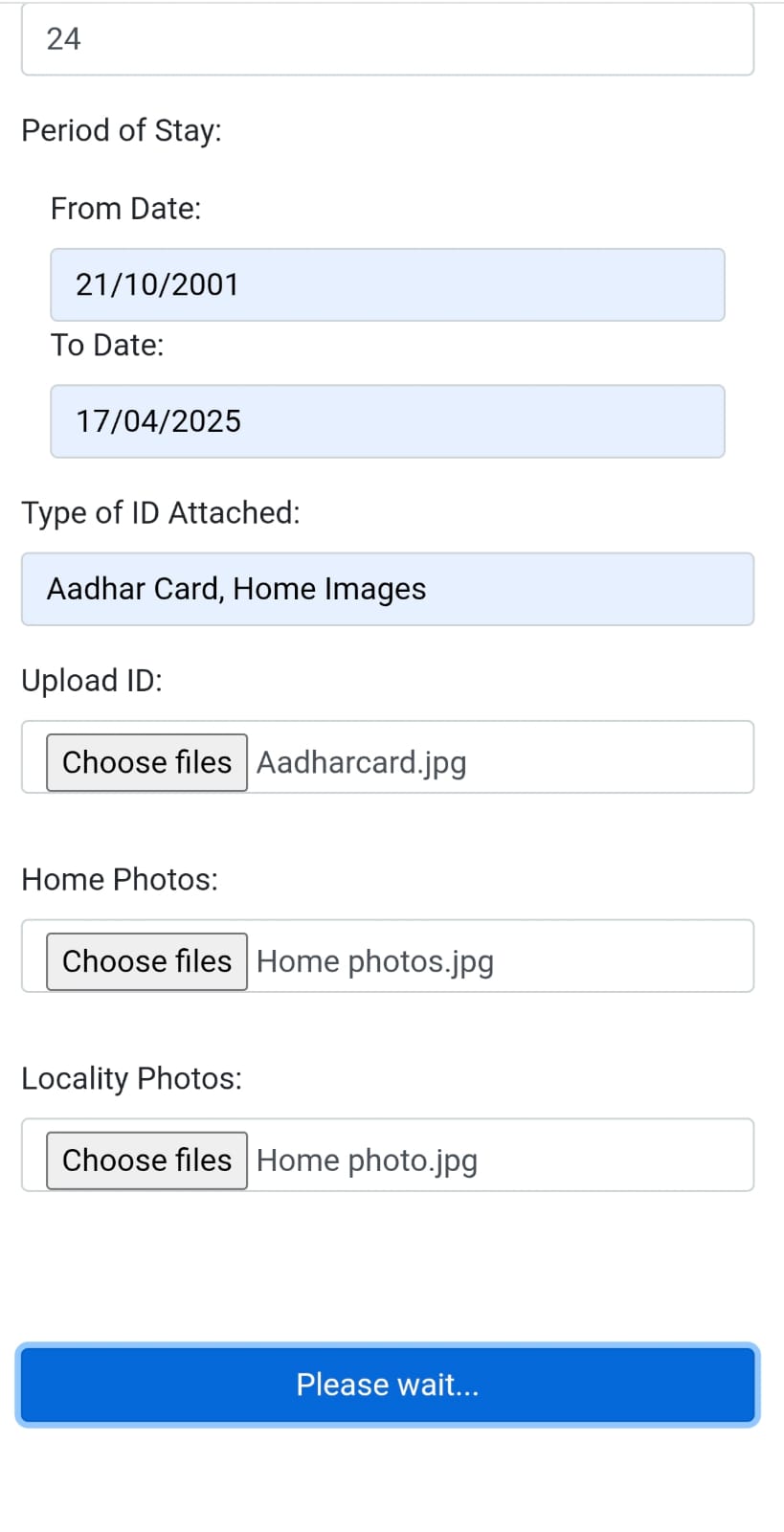Tap the Please wait submit button
This screenshot has width=784, height=1532.
click(x=387, y=1385)
